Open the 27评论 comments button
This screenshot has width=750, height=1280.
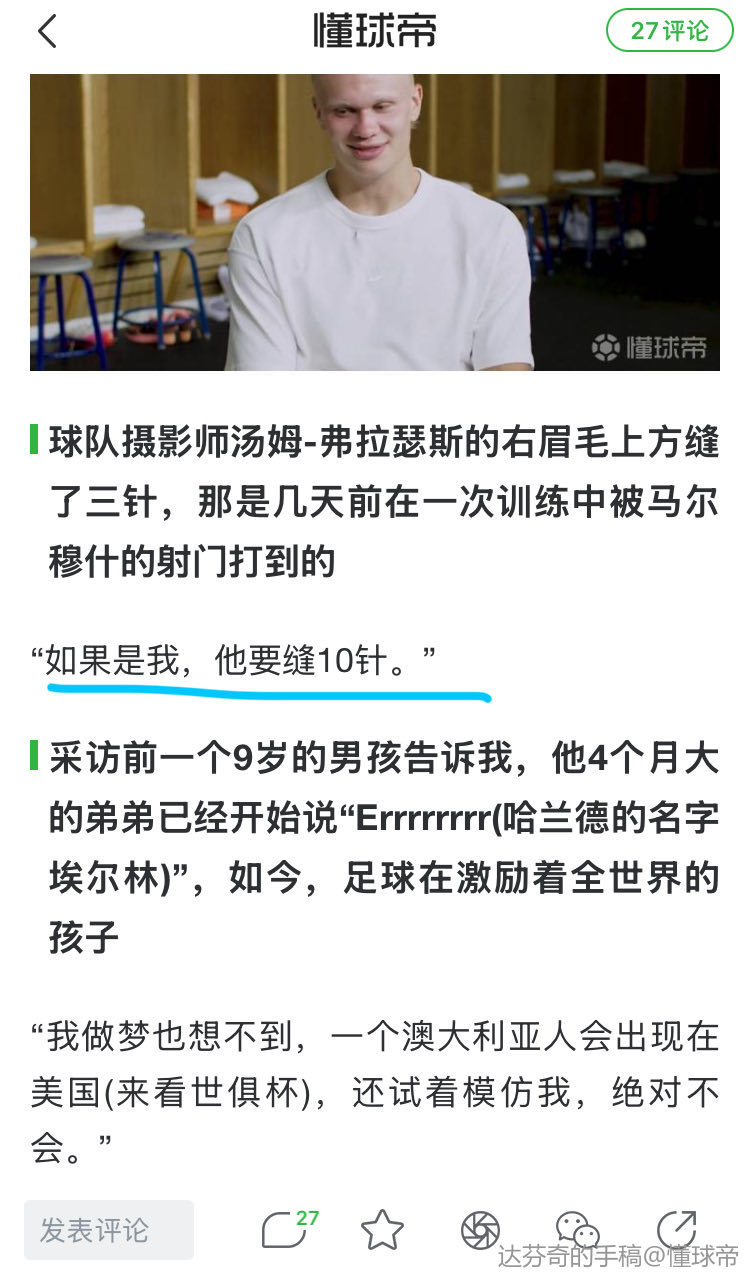[x=670, y=30]
